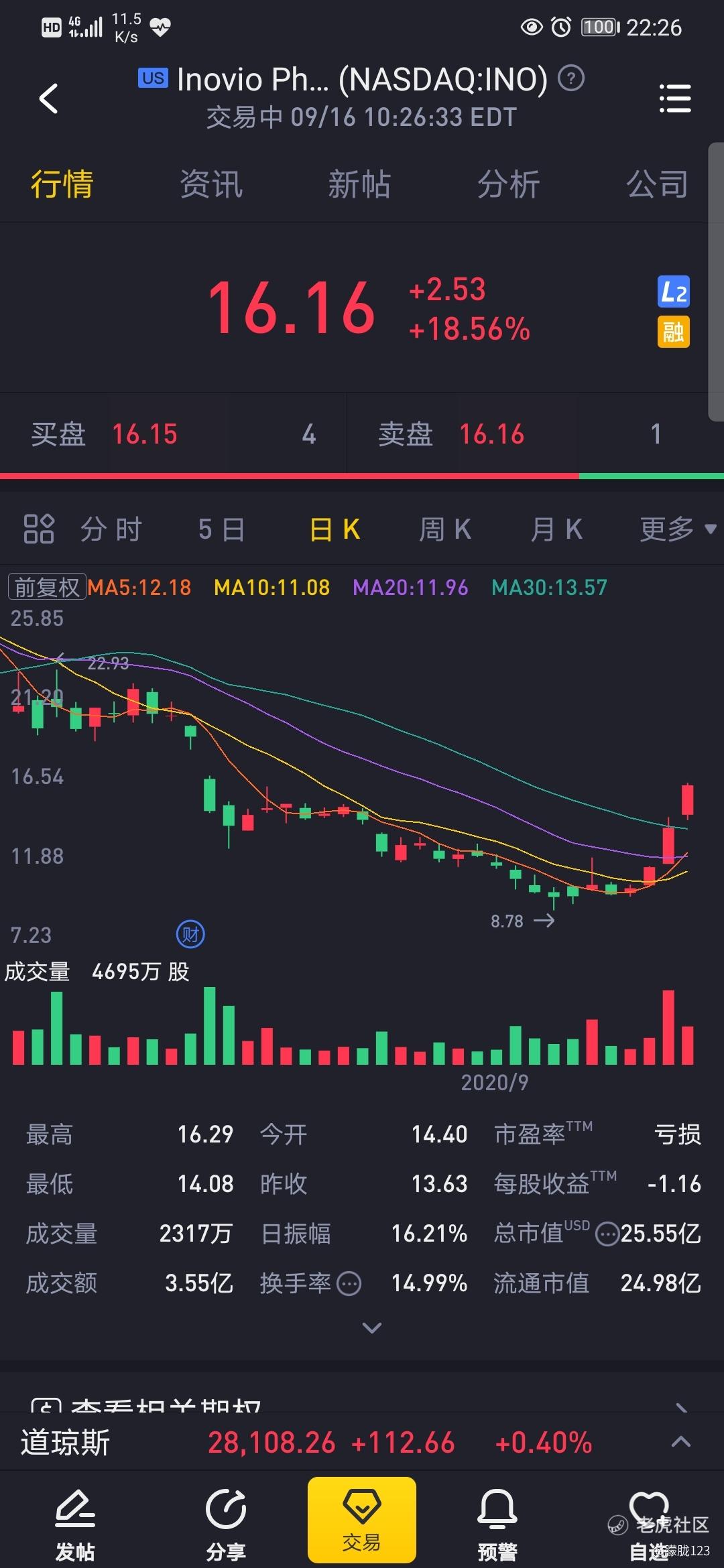Go back using the top-left arrow
The width and height of the screenshot is (724, 1568).
coord(48,99)
